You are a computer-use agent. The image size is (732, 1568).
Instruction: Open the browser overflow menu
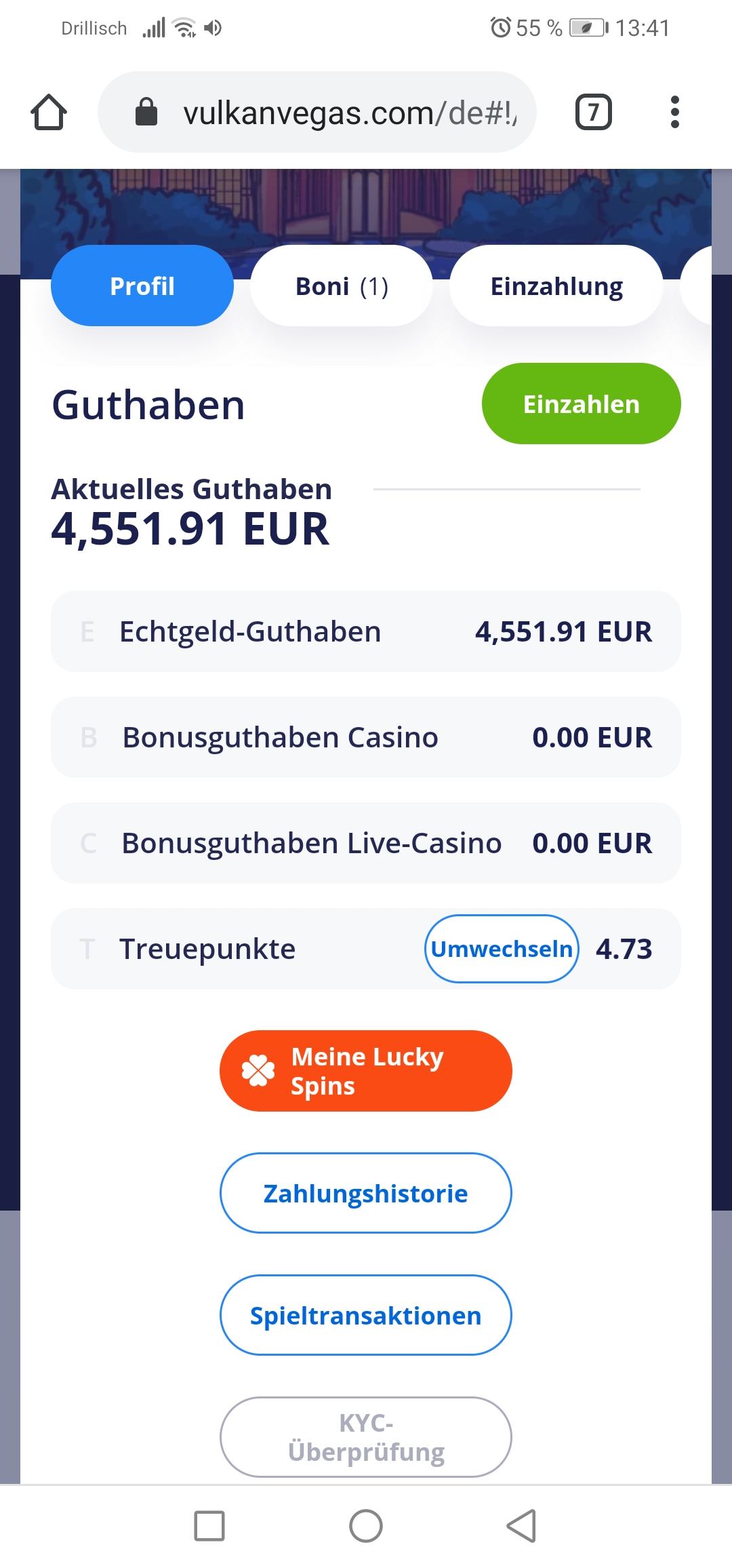[x=674, y=112]
